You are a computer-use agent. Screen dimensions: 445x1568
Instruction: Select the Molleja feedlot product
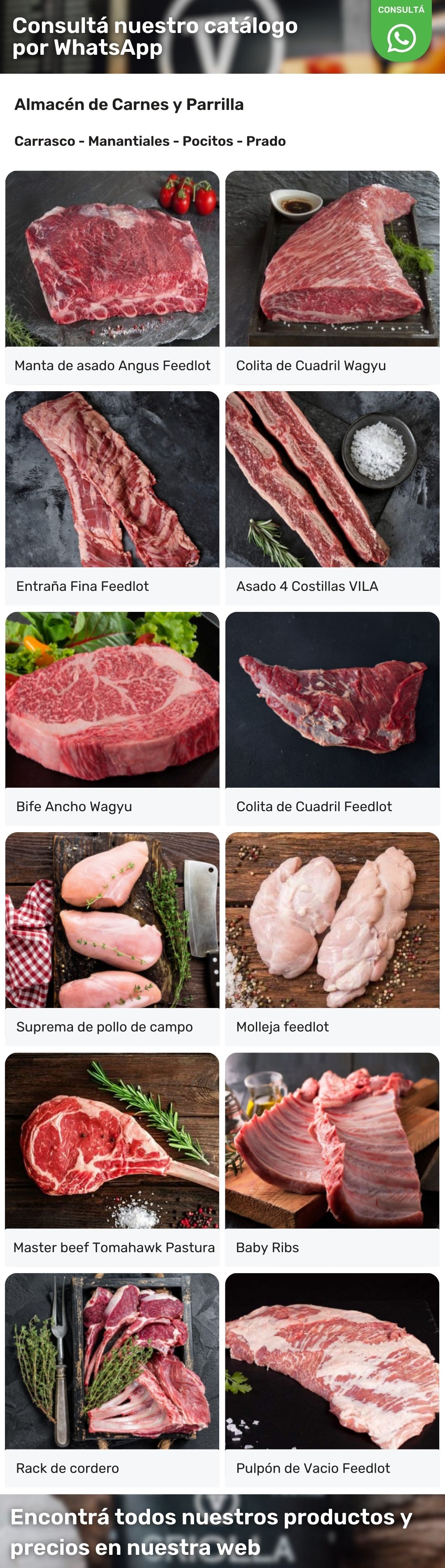click(x=333, y=938)
